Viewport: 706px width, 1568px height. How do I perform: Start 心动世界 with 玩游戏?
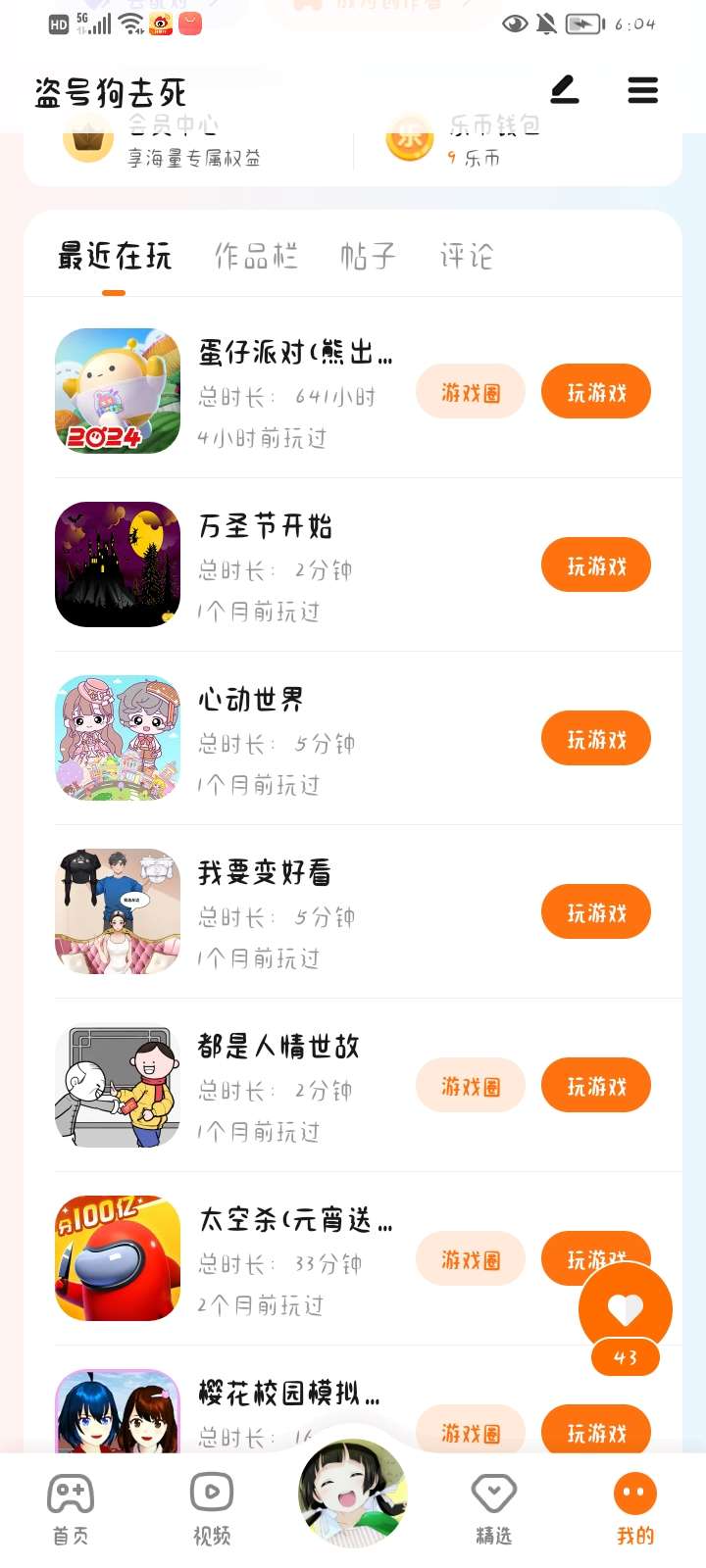coord(595,739)
